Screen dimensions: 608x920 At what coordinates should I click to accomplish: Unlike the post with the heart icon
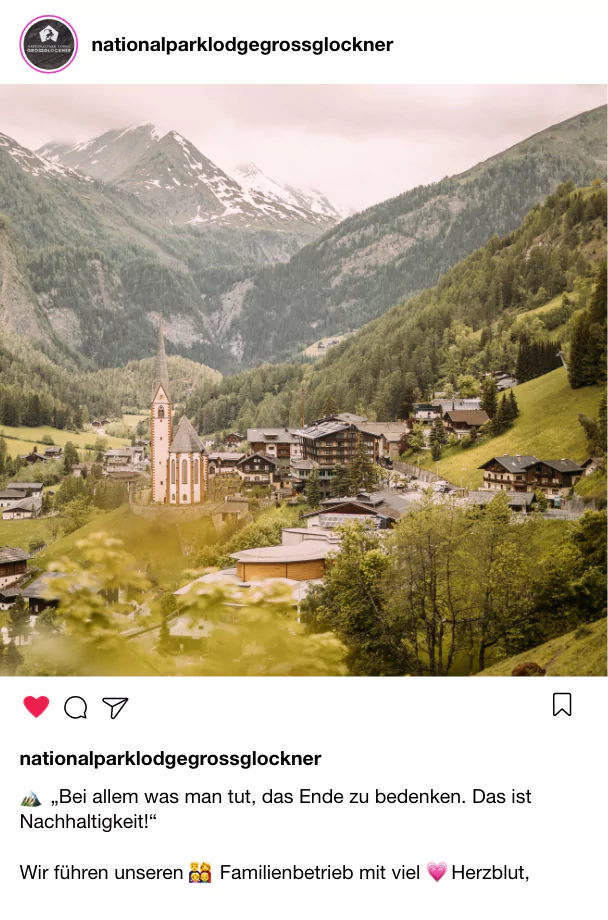tap(36, 707)
